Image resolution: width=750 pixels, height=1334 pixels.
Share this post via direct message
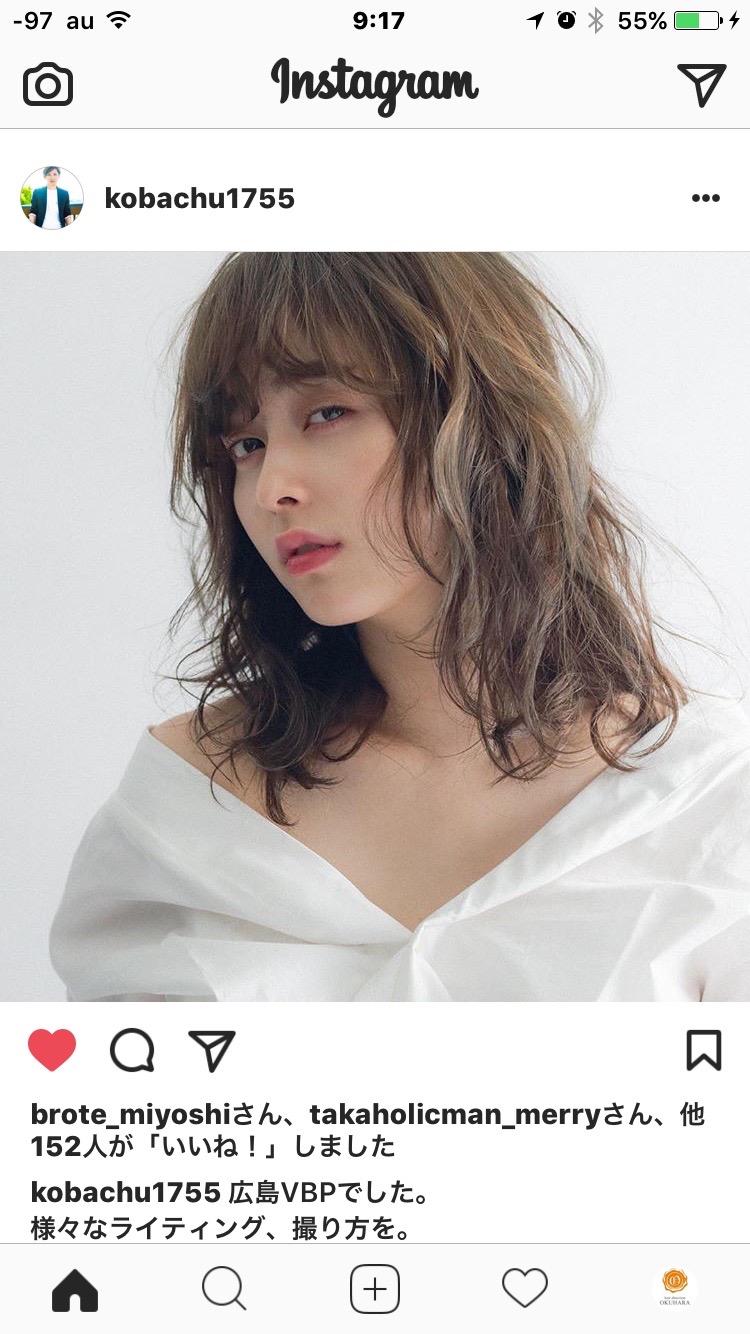(212, 1050)
